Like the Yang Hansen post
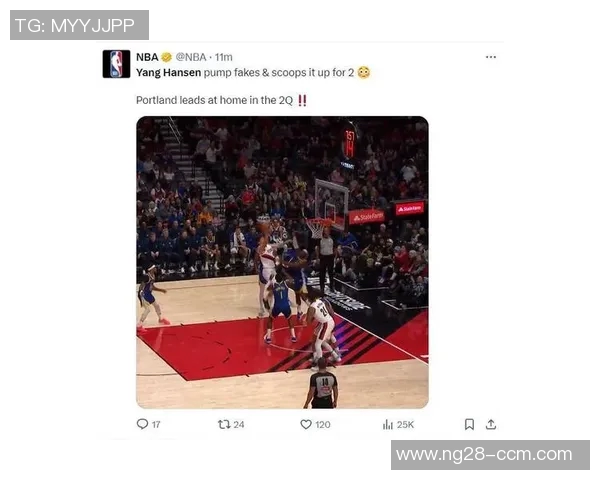This screenshot has height=480, width=600. [307, 424]
